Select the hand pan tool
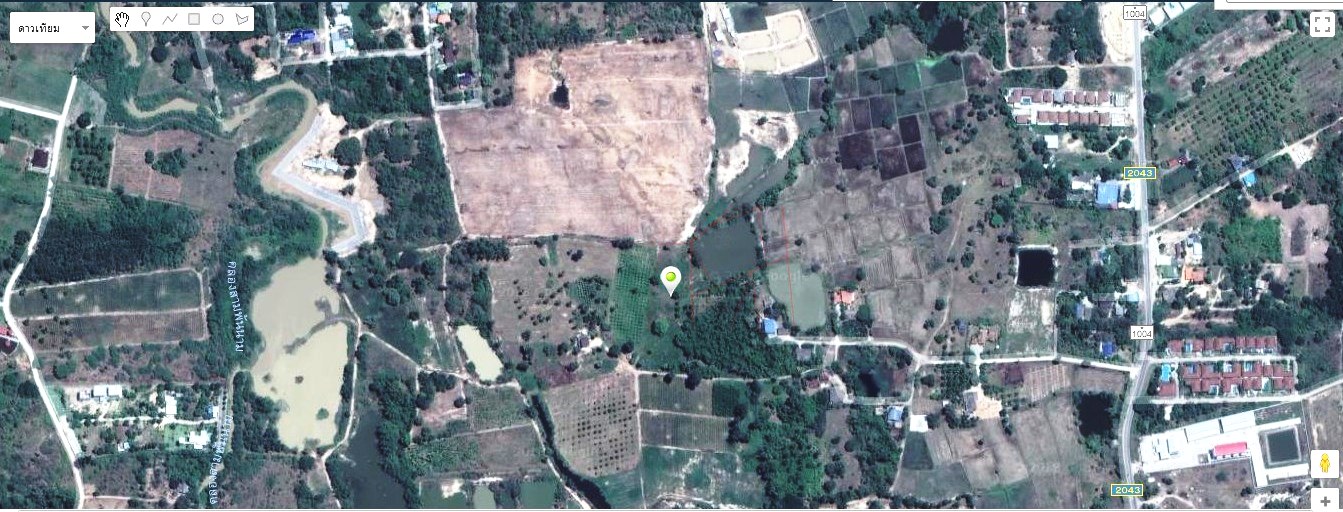This screenshot has width=1343, height=512. [x=122, y=19]
